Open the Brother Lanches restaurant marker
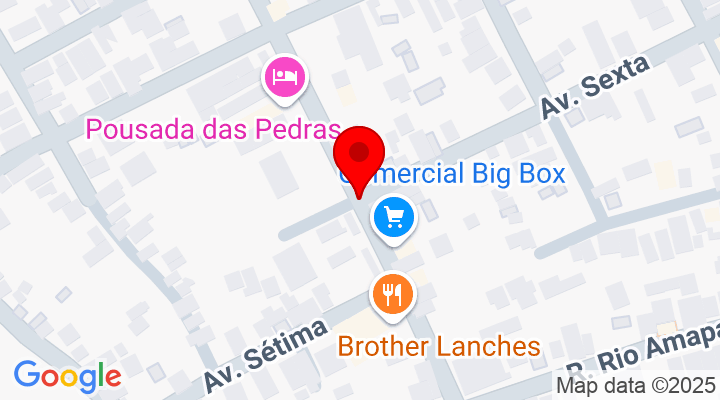 (393, 295)
